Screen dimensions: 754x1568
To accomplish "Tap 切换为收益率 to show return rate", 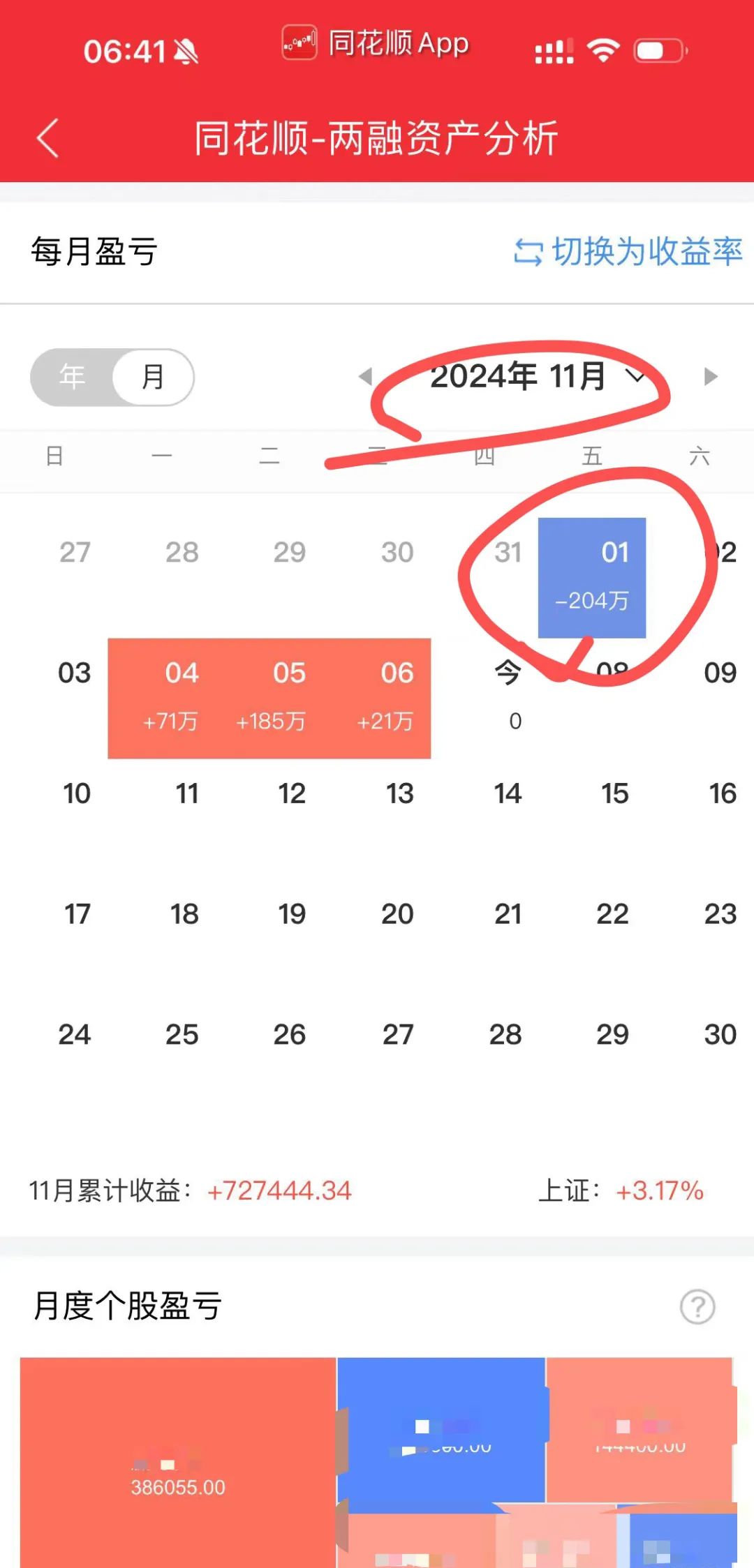I will coord(628,251).
